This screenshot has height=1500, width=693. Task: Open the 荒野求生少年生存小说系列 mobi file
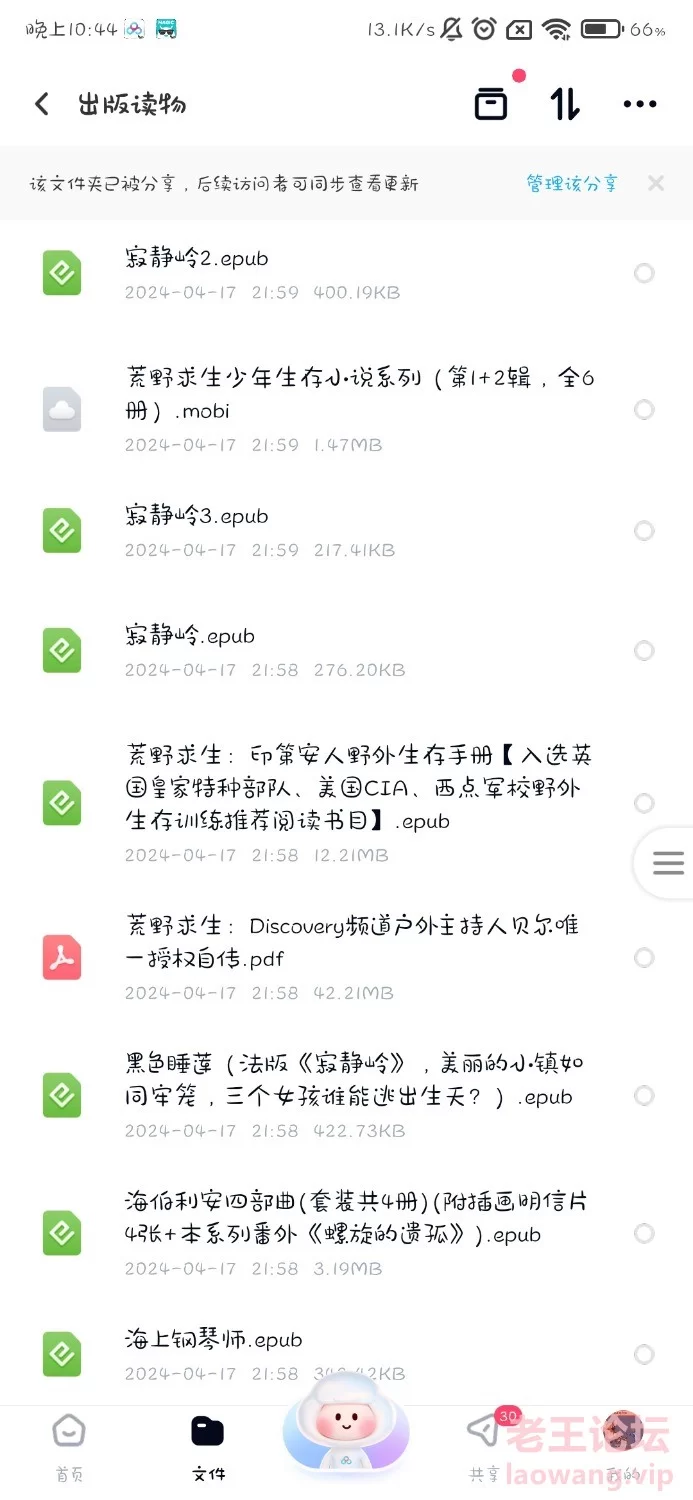pyautogui.click(x=346, y=409)
